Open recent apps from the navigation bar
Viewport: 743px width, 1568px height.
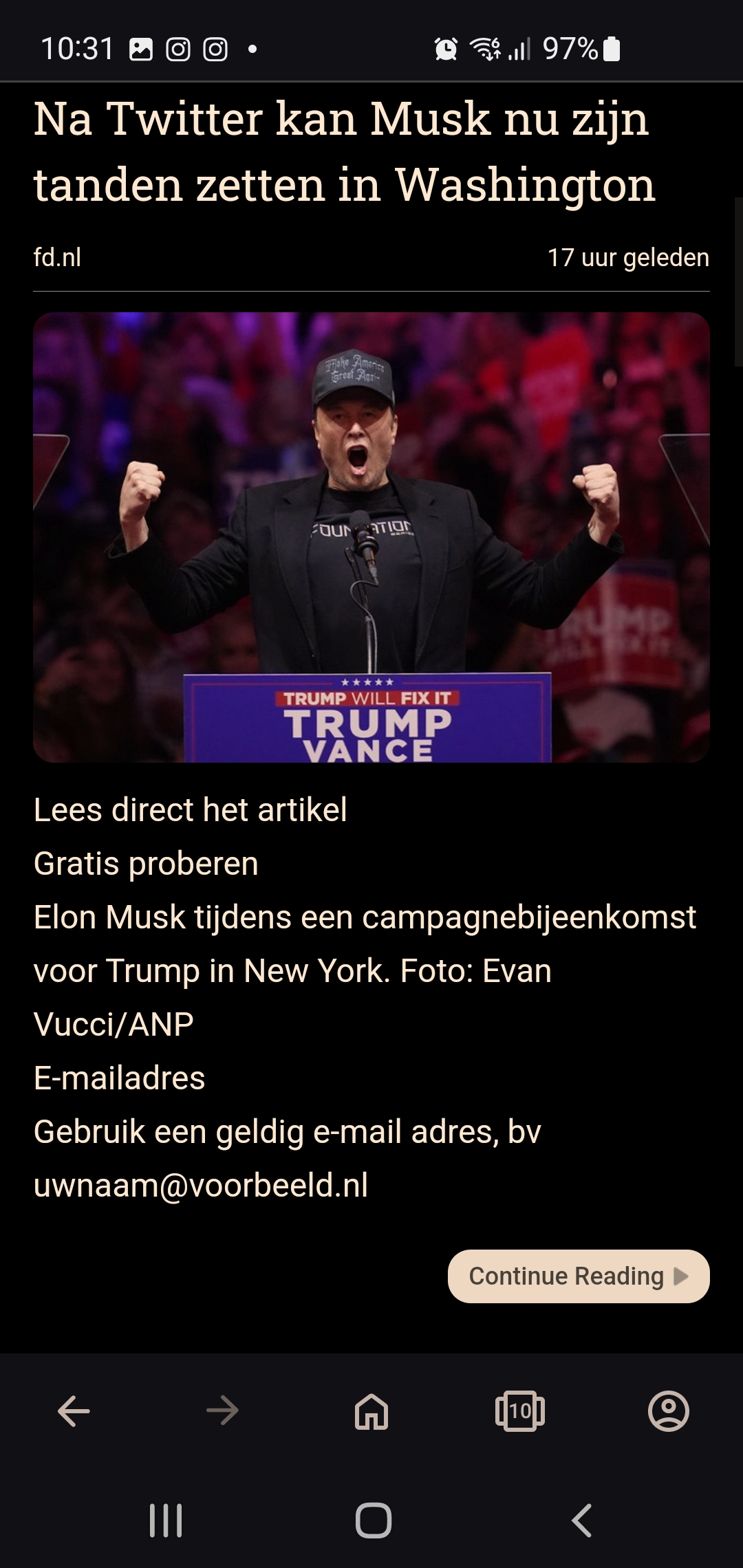coord(166,1521)
